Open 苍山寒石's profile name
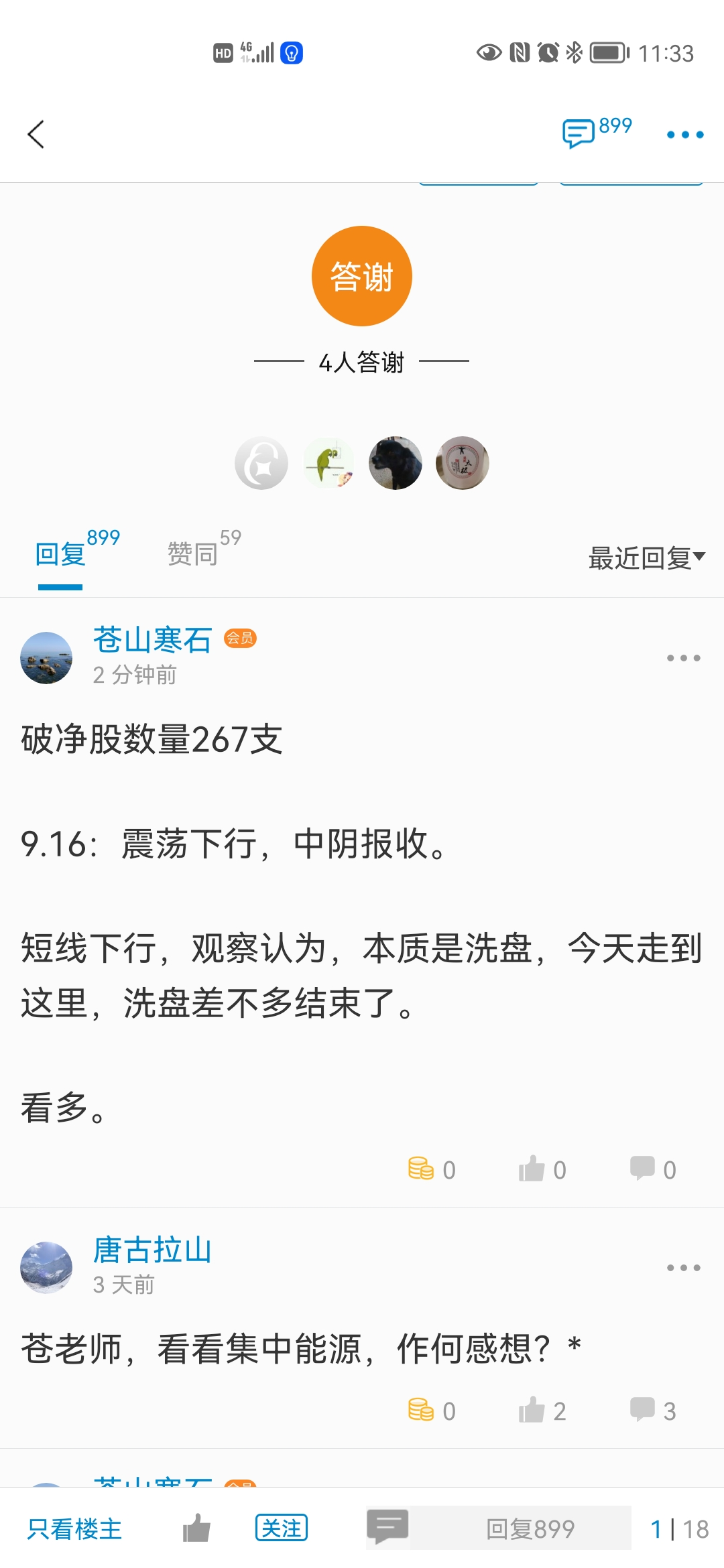Screen dimensions: 724x1568 point(152,639)
